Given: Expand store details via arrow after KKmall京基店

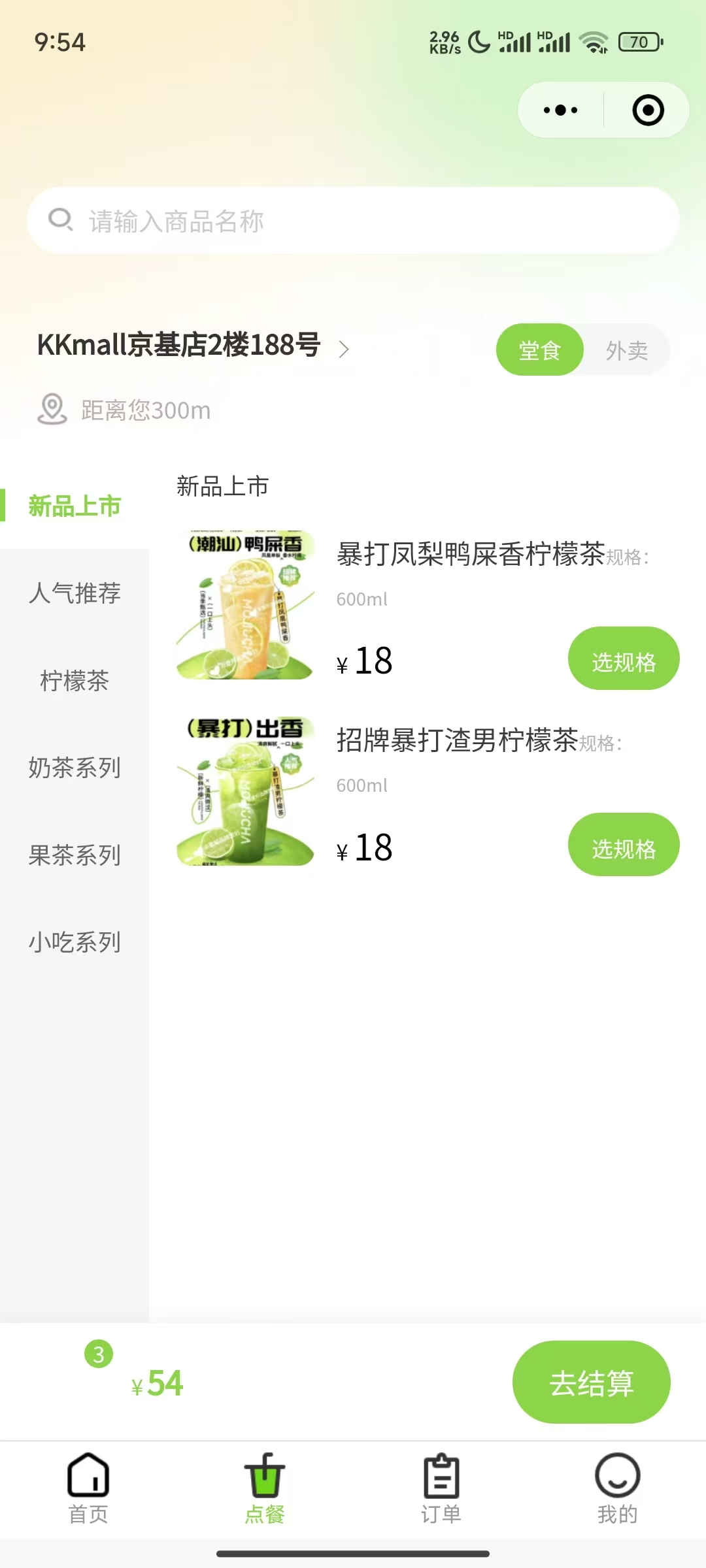Looking at the screenshot, I should coord(345,349).
